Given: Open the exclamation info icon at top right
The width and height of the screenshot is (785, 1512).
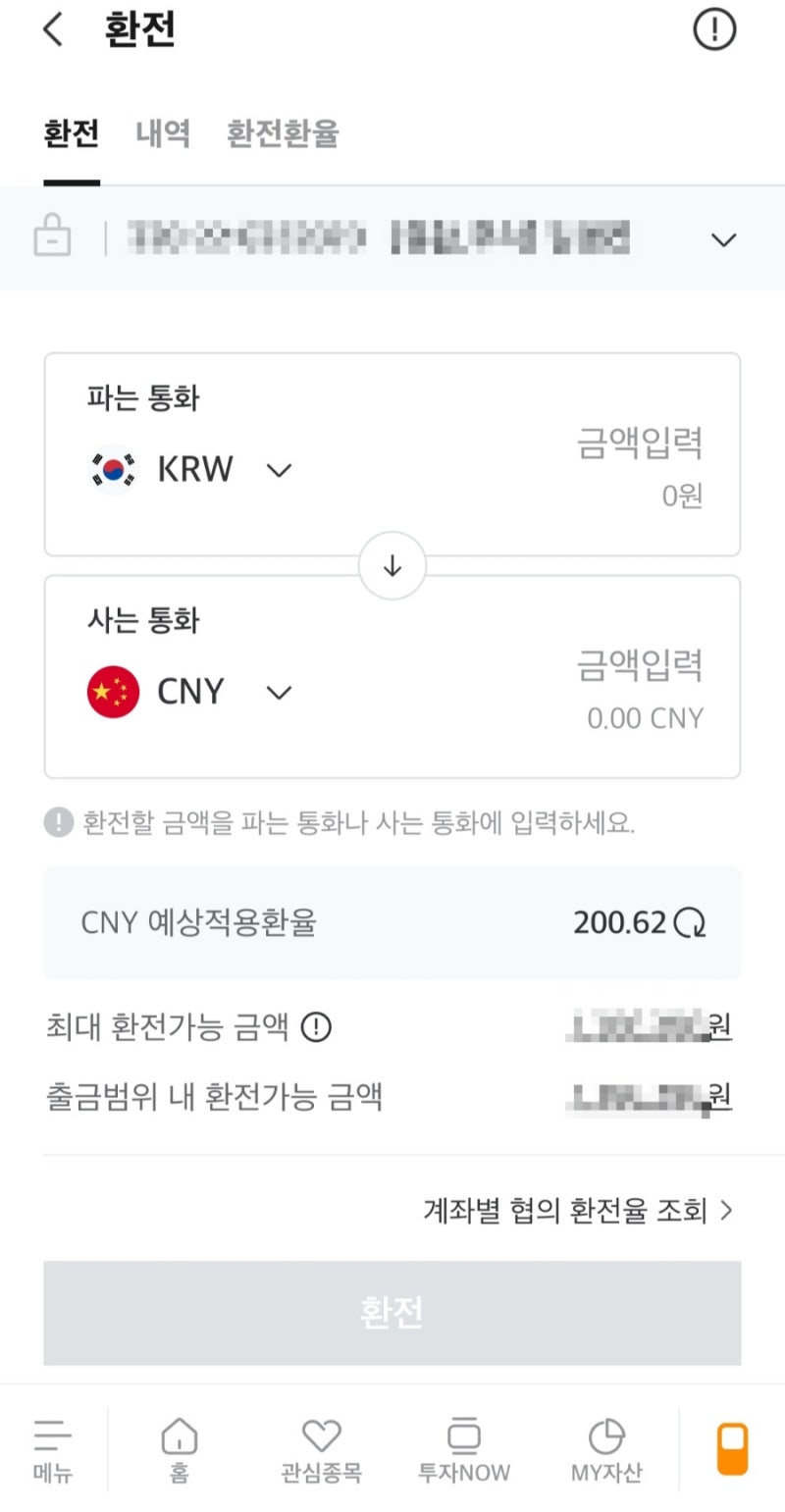Looking at the screenshot, I should (x=714, y=30).
